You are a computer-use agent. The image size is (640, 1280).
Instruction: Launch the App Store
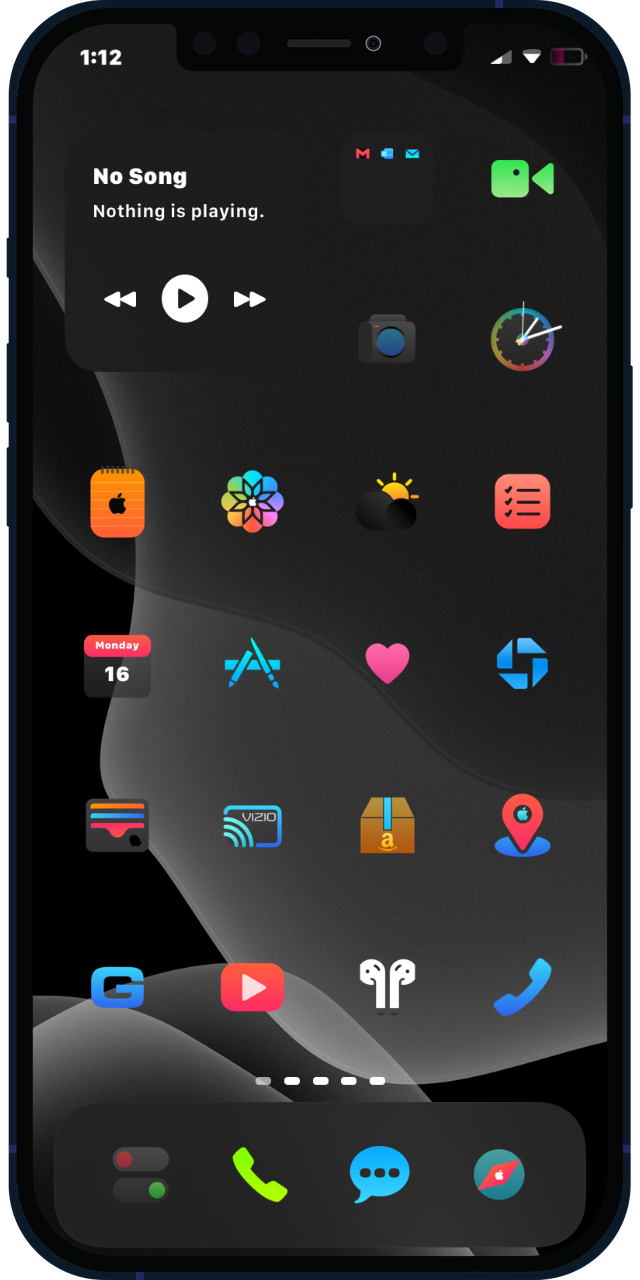click(252, 663)
